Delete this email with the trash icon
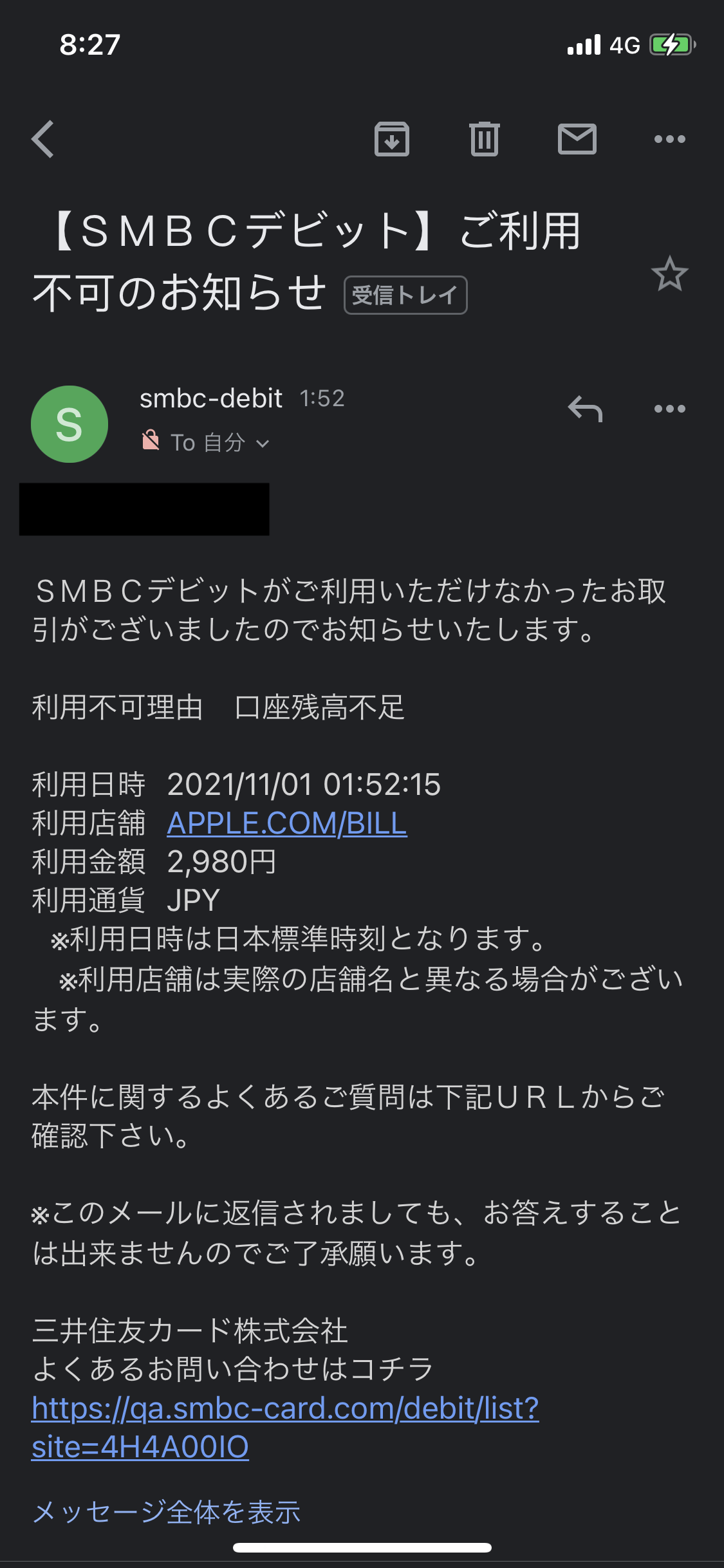The image size is (724, 1568). pos(485,139)
